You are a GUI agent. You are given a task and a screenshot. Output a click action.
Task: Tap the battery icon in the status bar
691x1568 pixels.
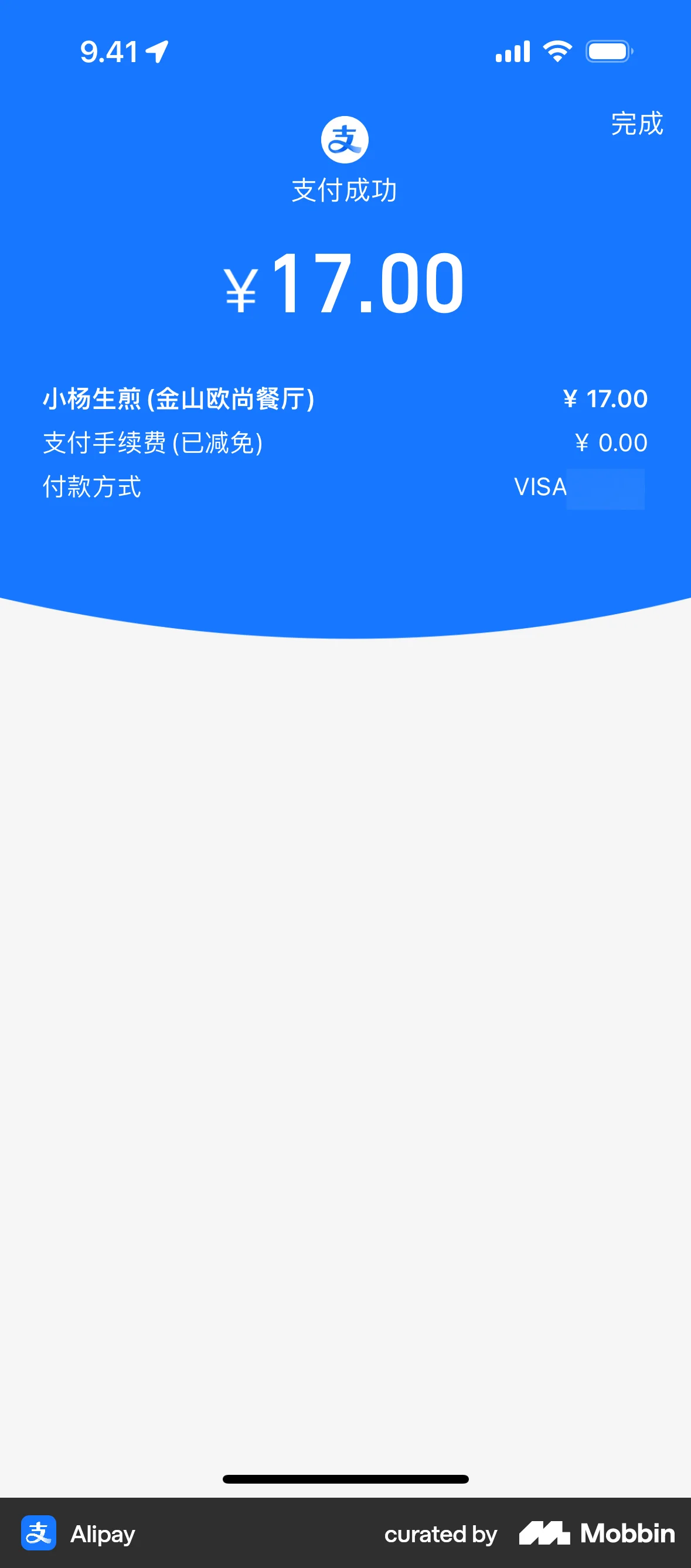point(609,52)
